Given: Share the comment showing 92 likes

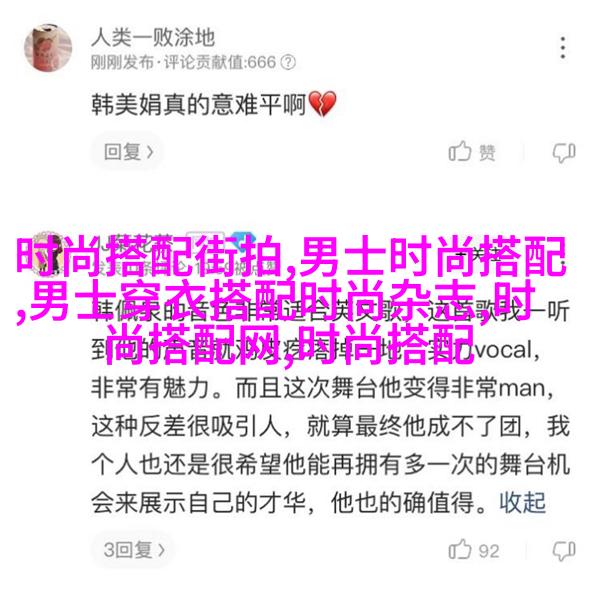Looking at the screenshot, I should point(564,550).
